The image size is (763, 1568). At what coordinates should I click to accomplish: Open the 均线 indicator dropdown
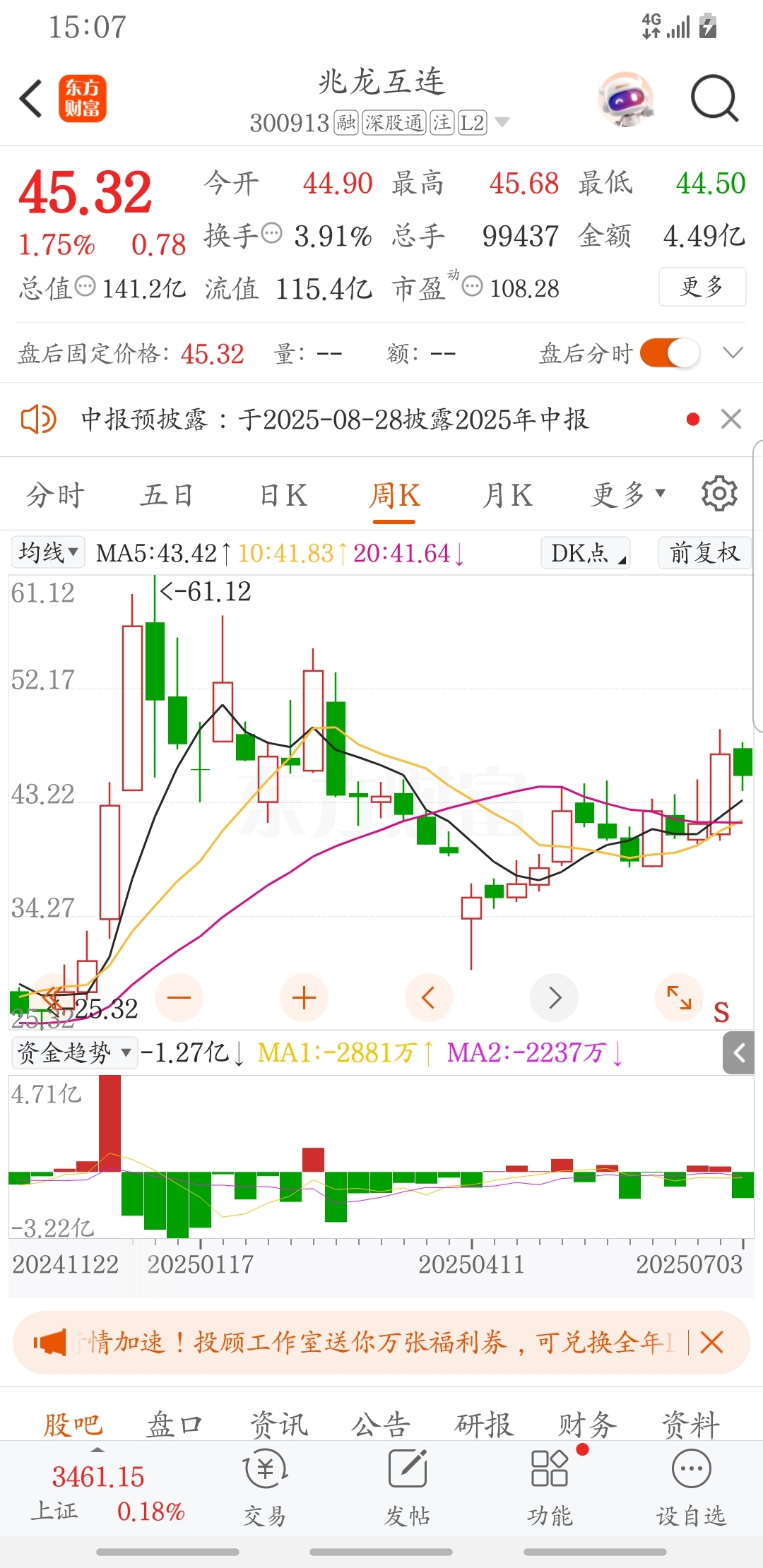coord(48,552)
